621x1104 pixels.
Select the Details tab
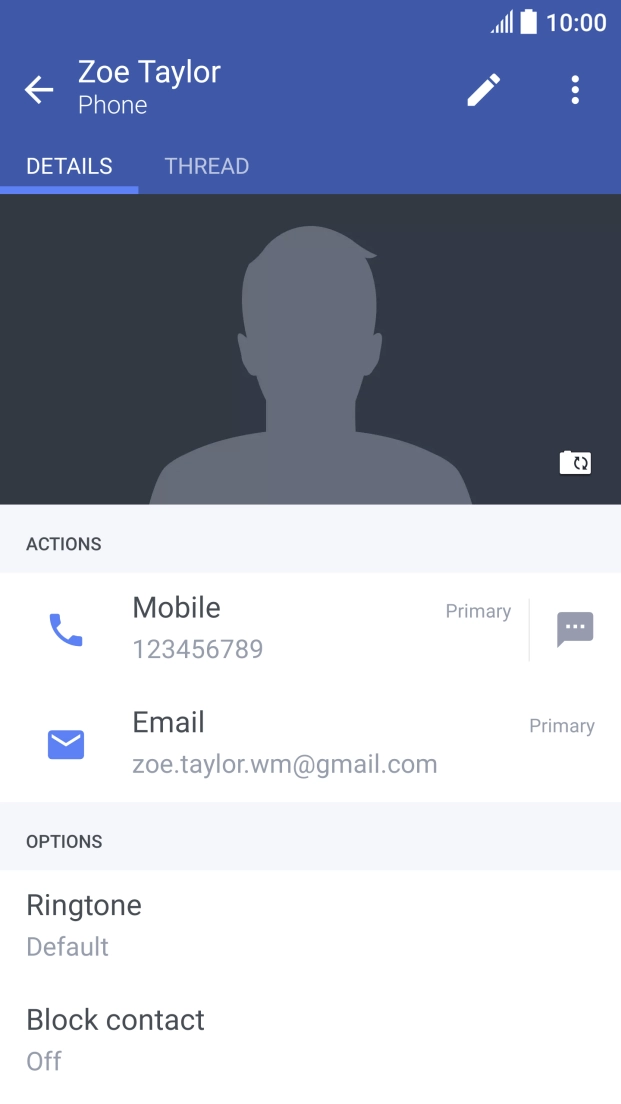click(x=69, y=166)
